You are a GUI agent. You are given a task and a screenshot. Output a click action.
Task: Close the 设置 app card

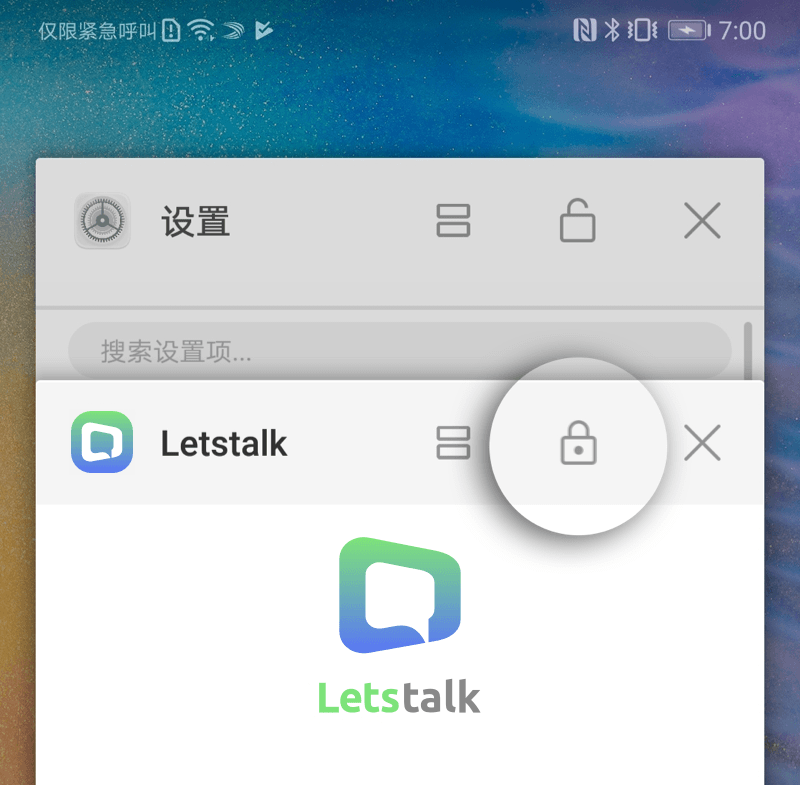tap(702, 221)
